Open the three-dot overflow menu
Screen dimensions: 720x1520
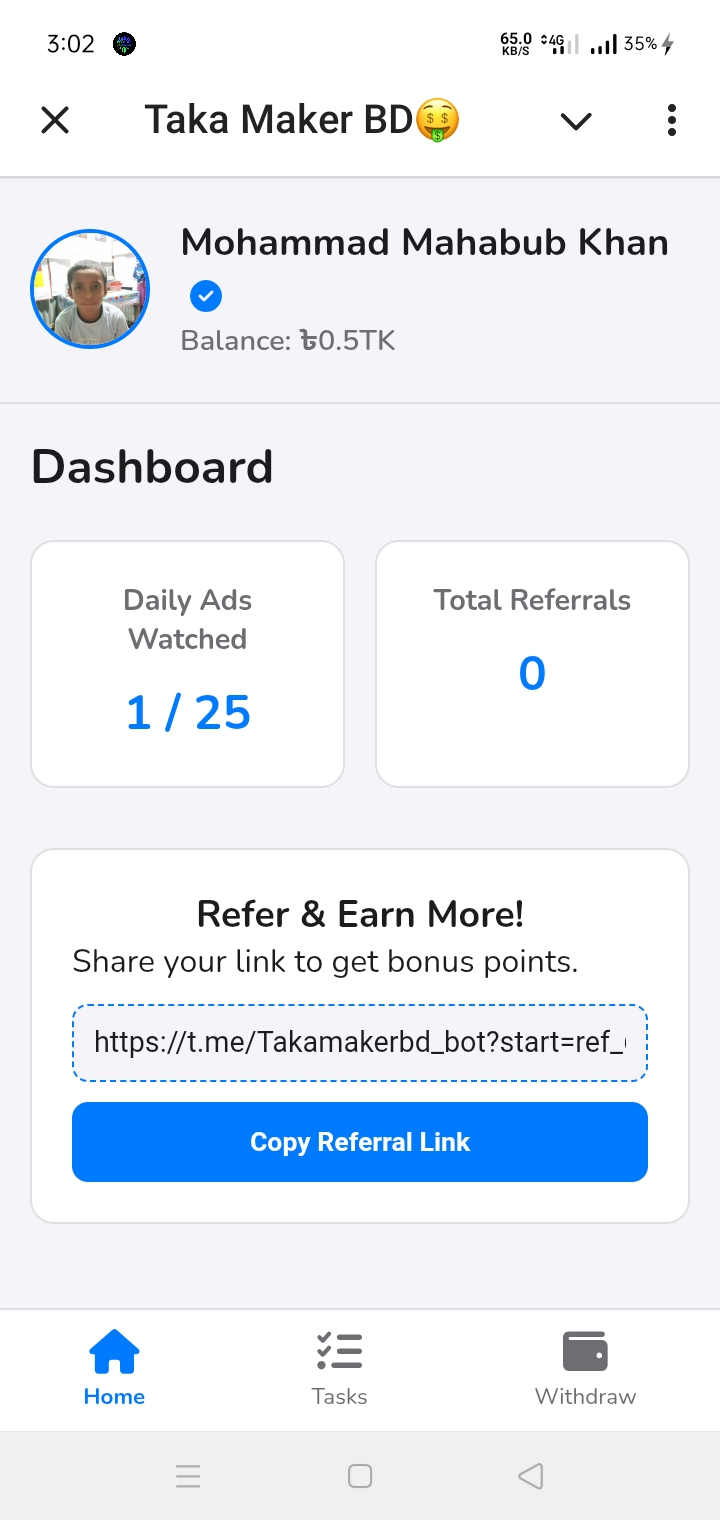tap(671, 121)
